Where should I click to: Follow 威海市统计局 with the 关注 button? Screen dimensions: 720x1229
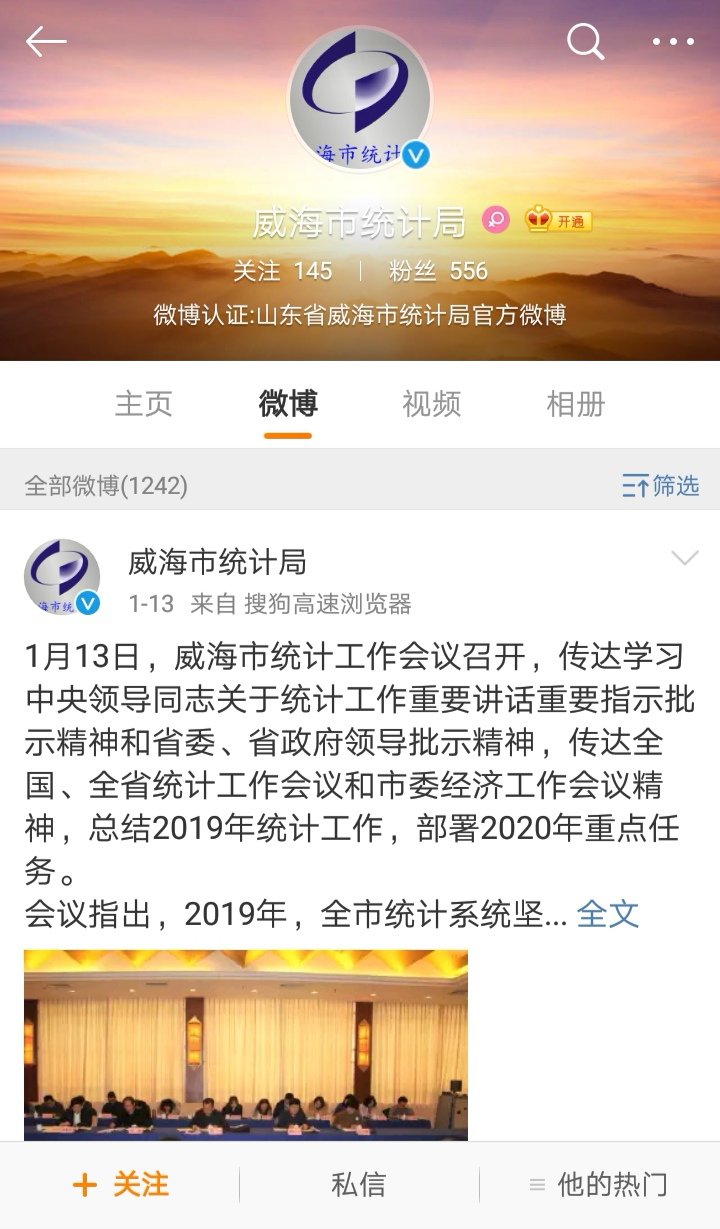(x=120, y=1185)
